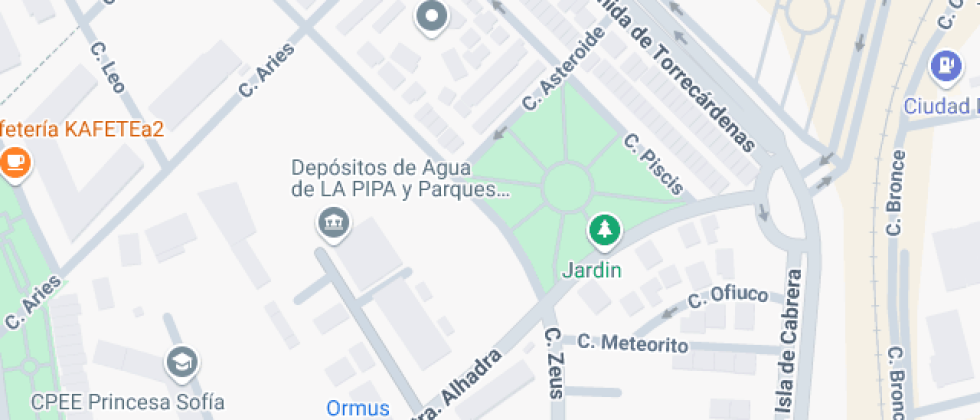
Task: Tap the grey location pin above C. Asteroide
Action: [432, 17]
